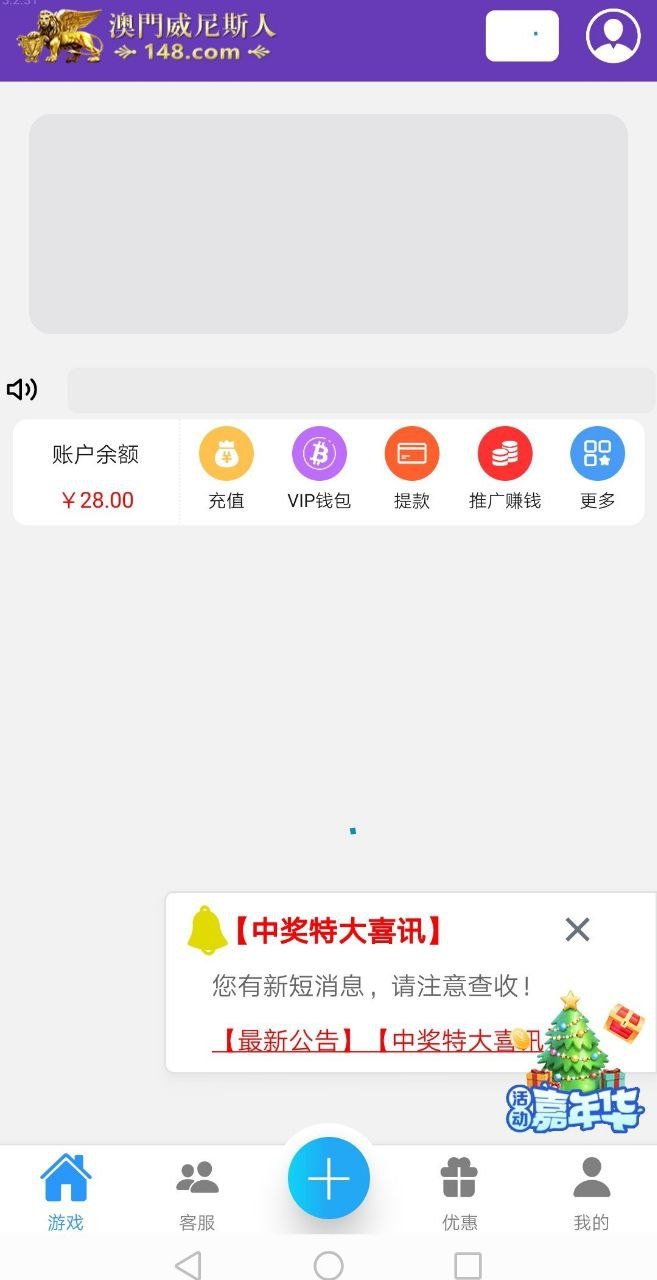
Task: Open the 最新公告 announcement link
Action: click(x=285, y=1040)
